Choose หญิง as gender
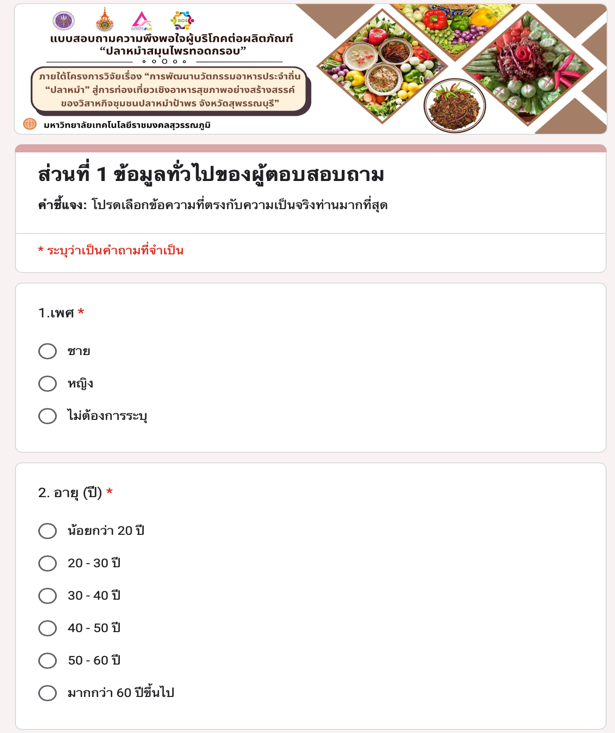 47,384
